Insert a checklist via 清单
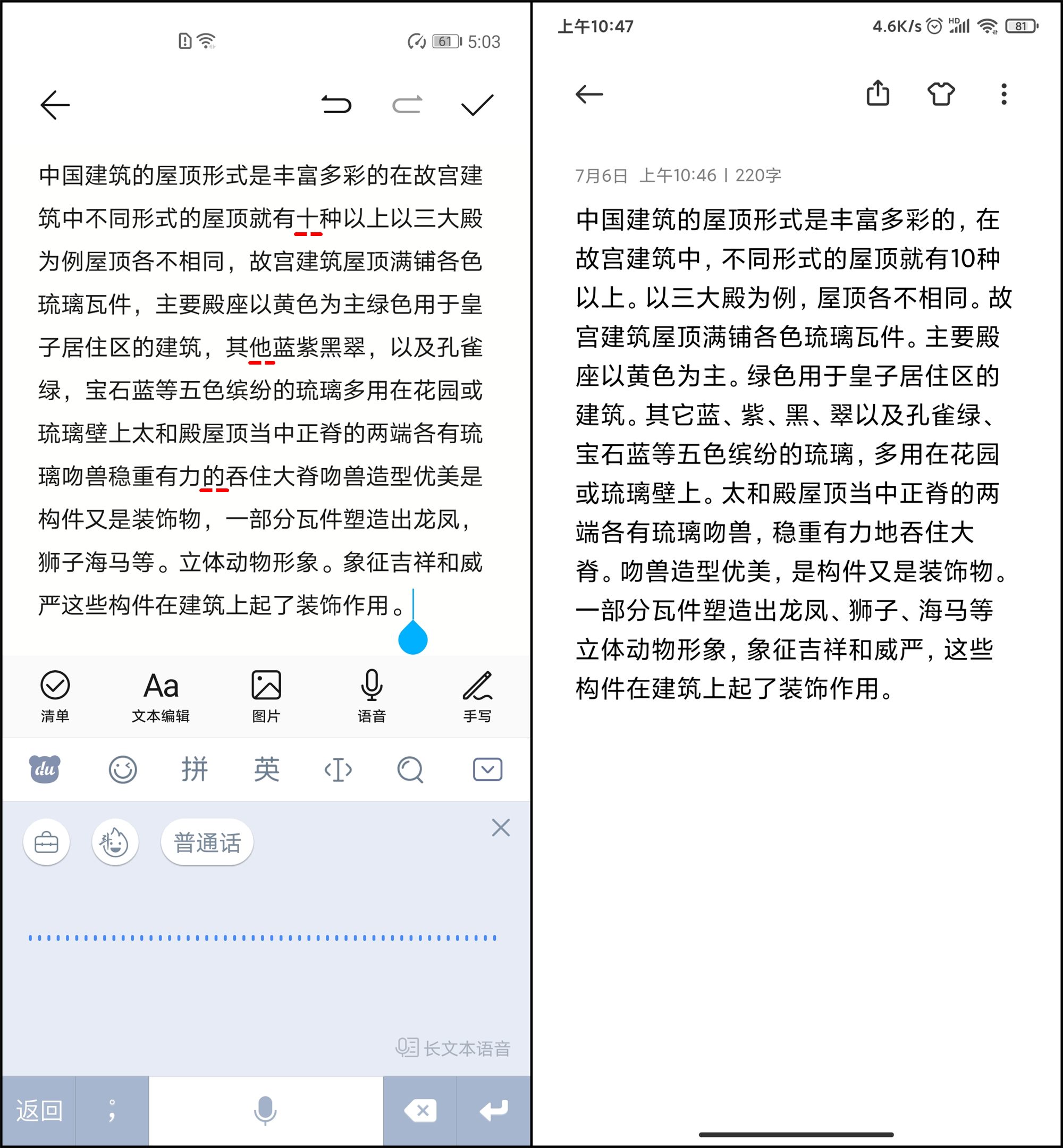1063x1148 pixels. pyautogui.click(x=55, y=695)
